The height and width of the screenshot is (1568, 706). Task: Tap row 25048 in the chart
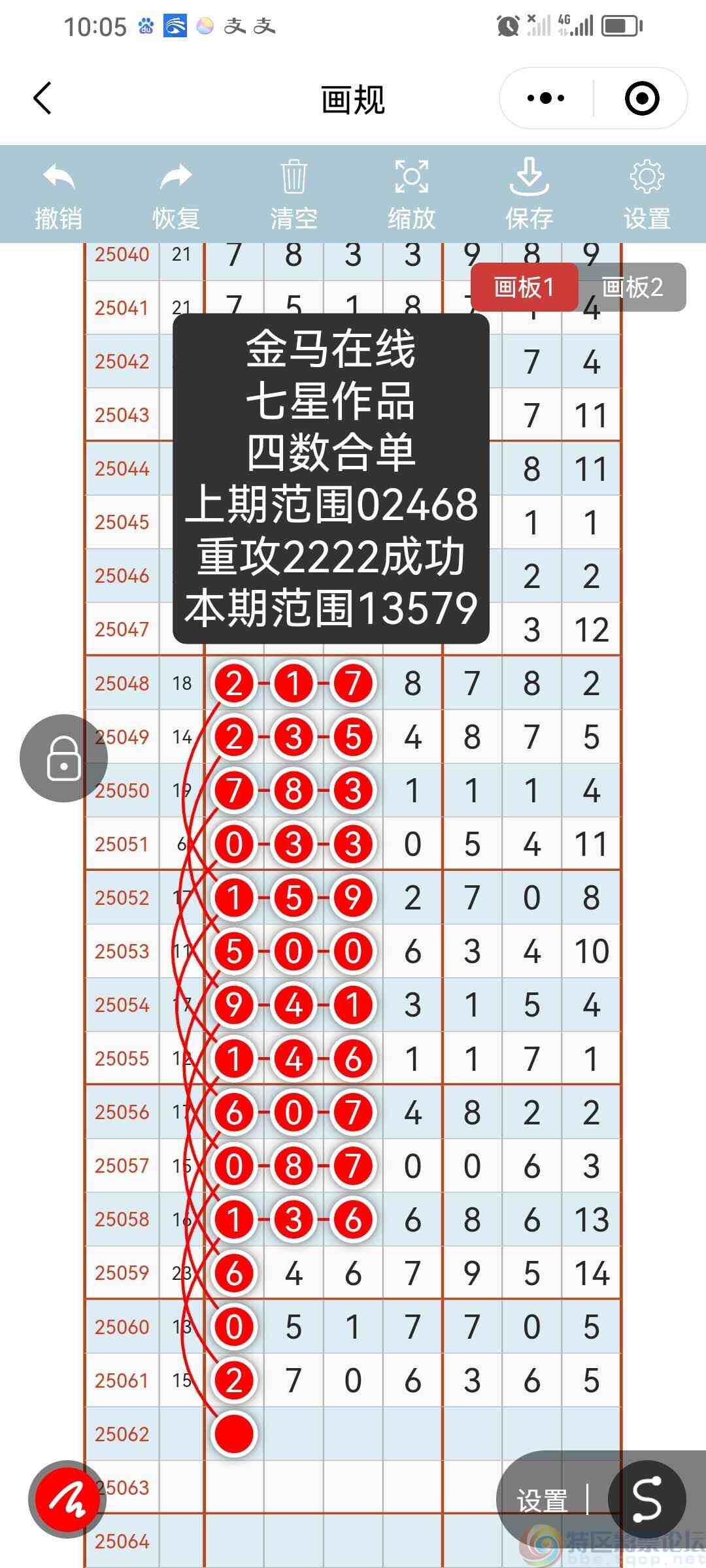[353, 683]
